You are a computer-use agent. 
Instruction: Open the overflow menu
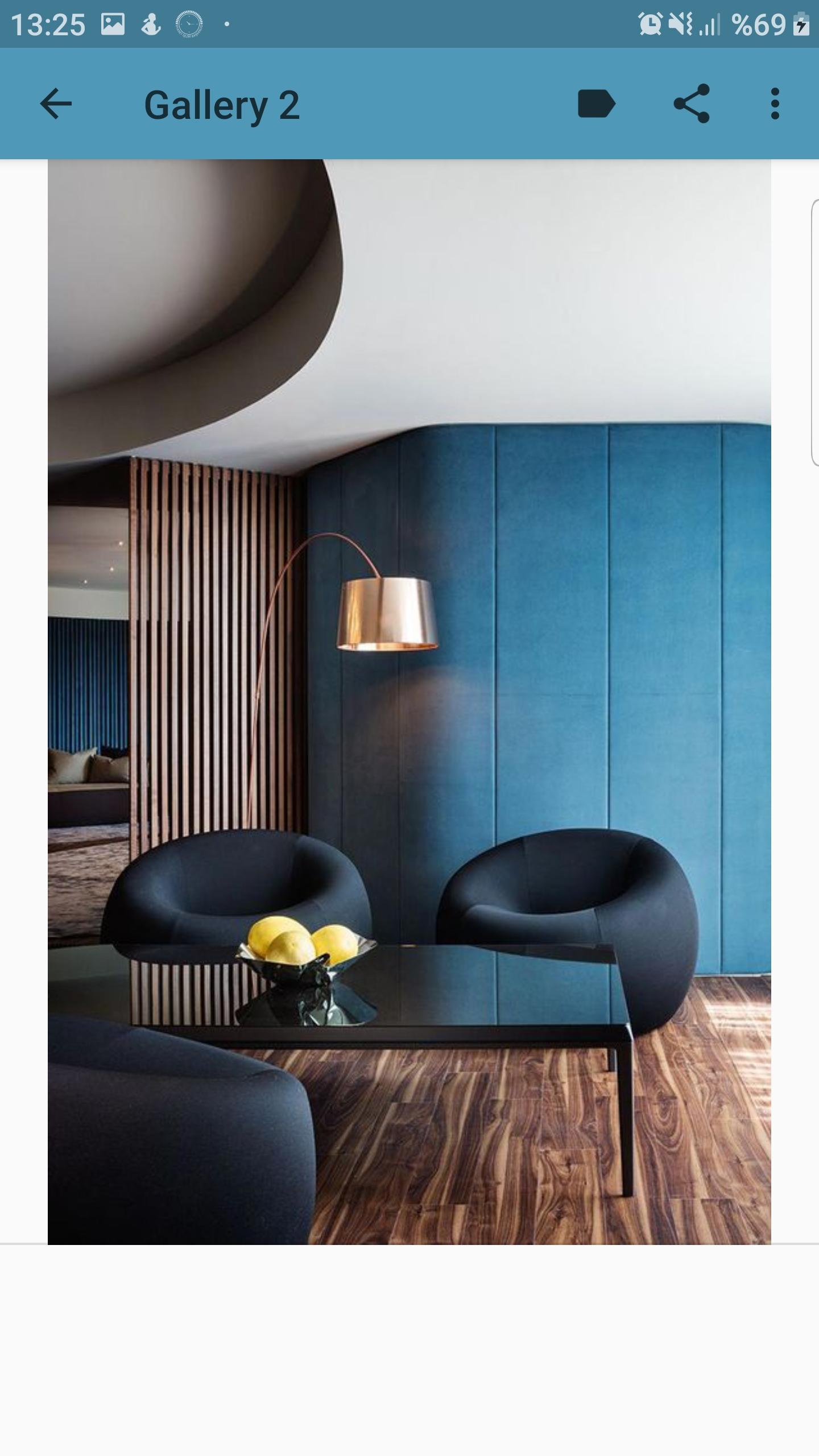click(775, 104)
